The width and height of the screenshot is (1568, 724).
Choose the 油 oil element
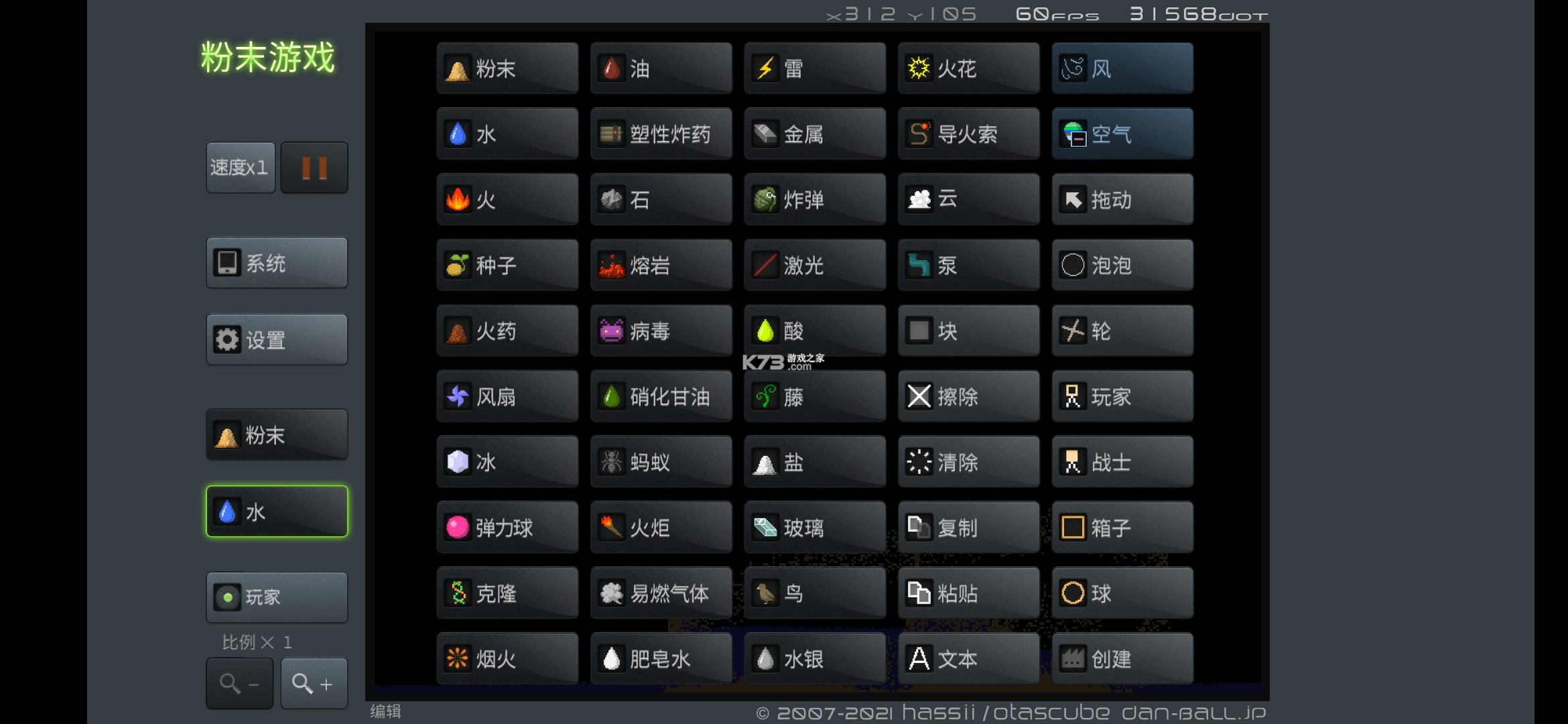[x=661, y=68]
